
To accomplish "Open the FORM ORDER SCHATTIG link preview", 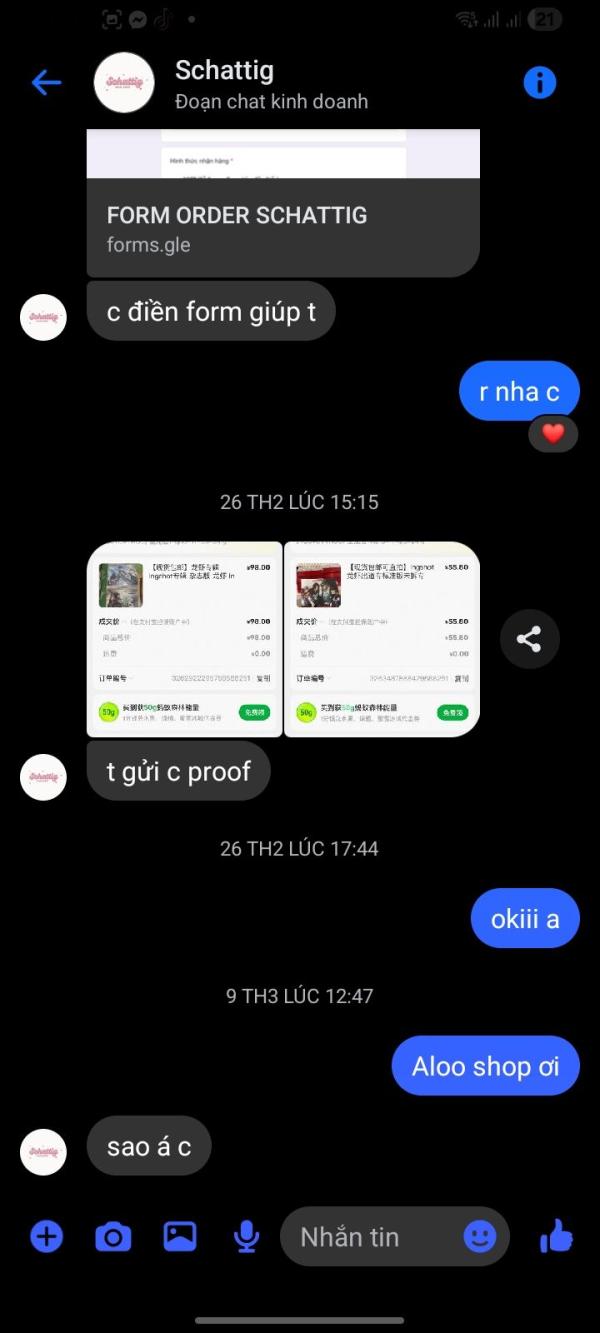I will 283,203.
